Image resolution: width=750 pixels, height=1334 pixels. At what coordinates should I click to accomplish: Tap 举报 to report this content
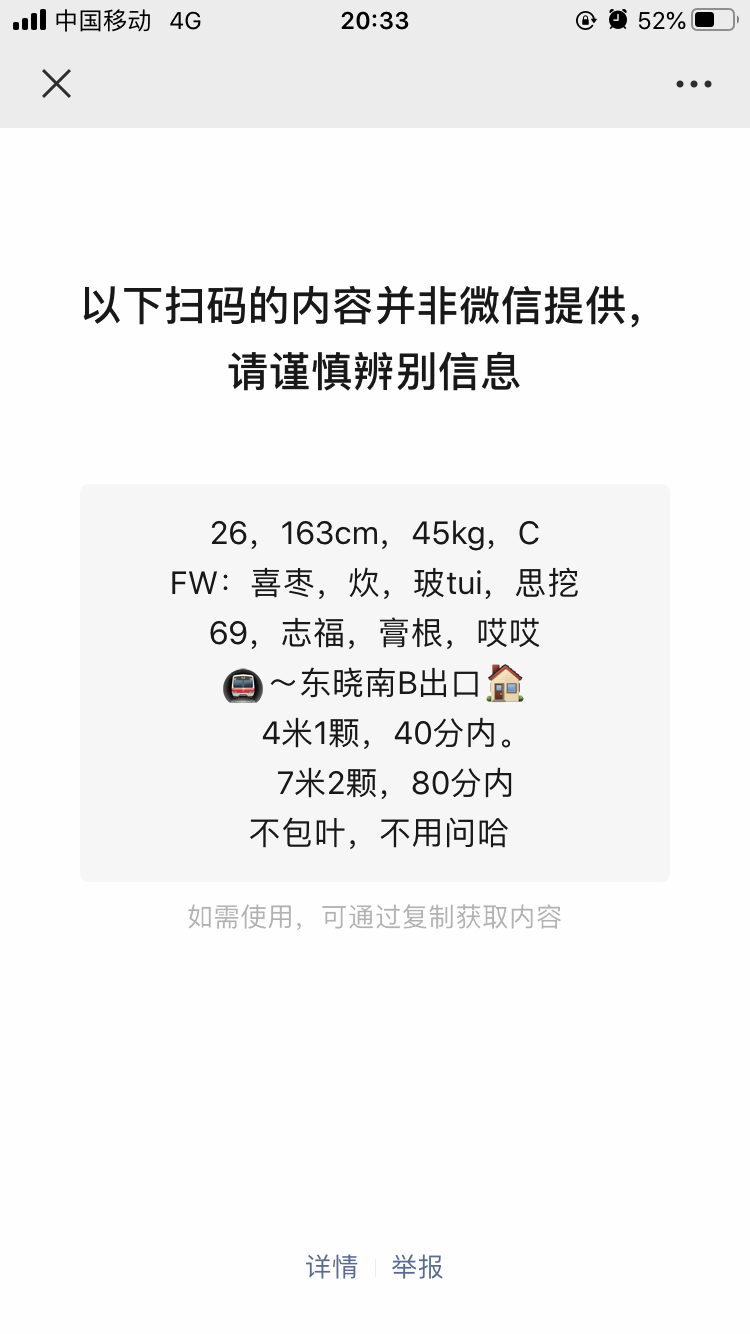point(417,1267)
